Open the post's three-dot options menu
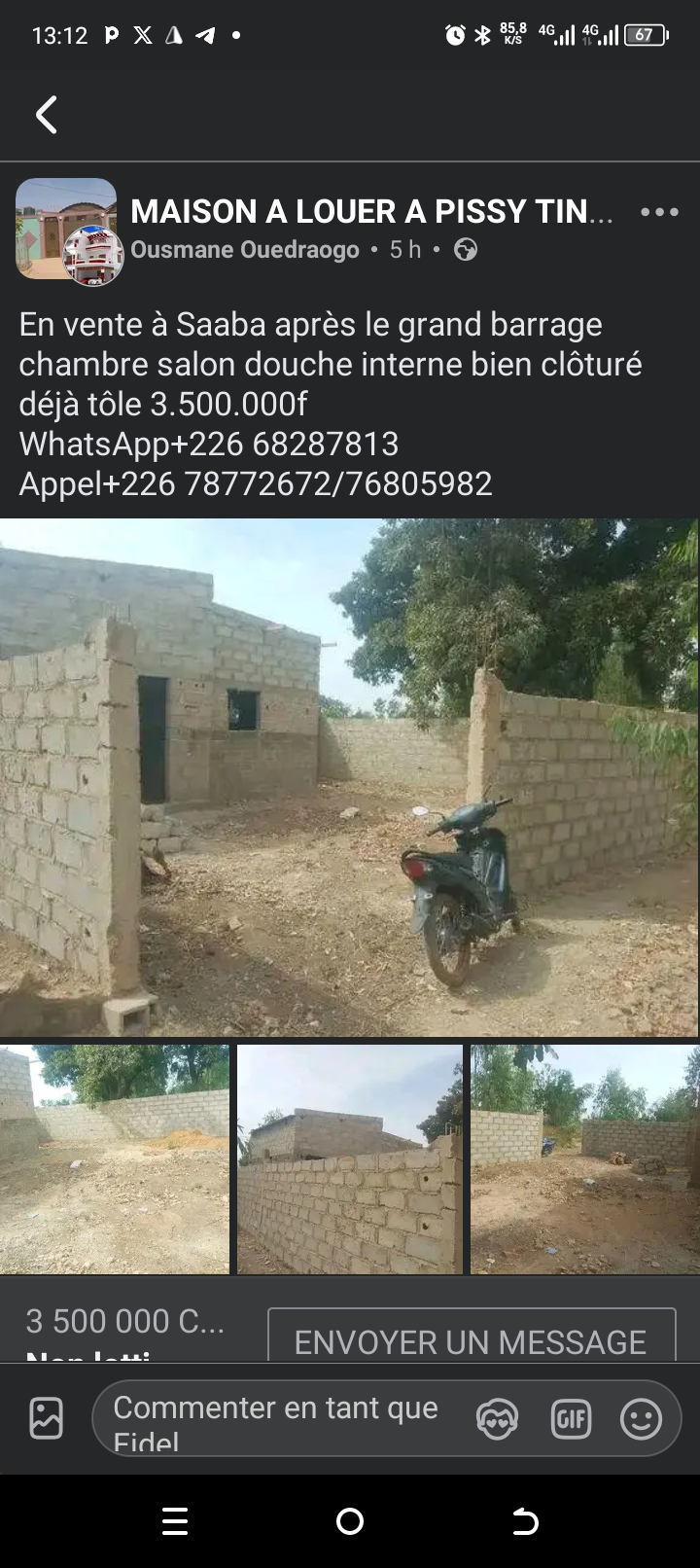This screenshot has height=1568, width=700. point(659,212)
